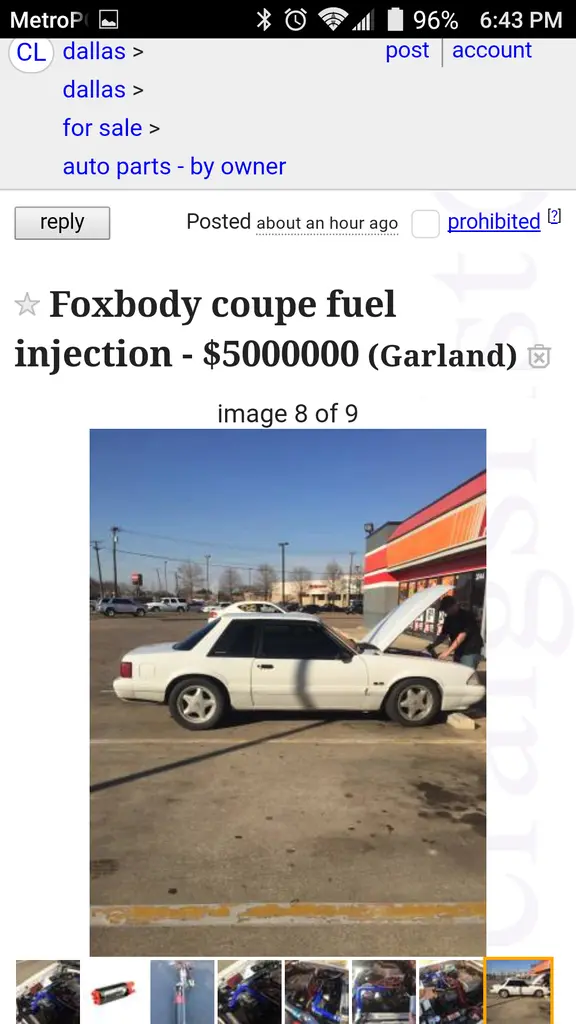Select the red fuel pump thumbnail
This screenshot has height=1024, width=576.
pos(115,992)
